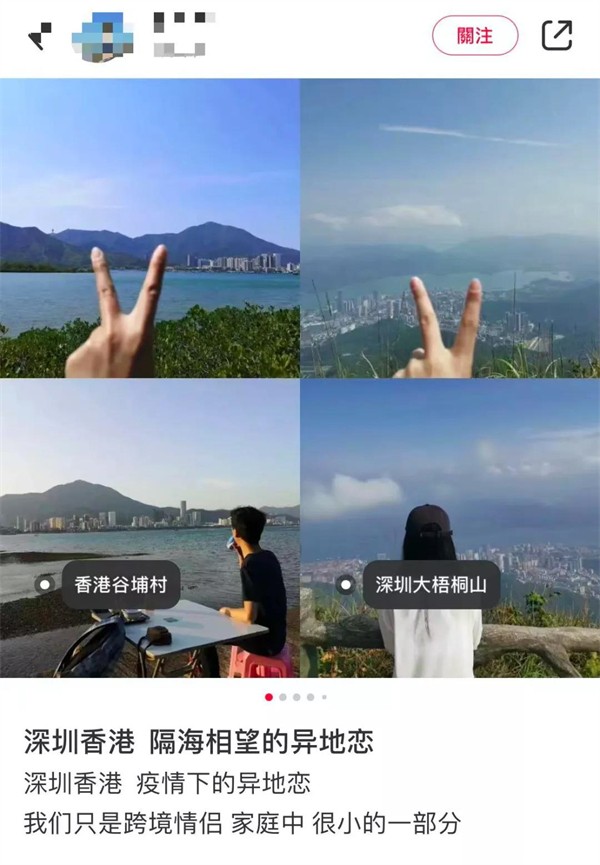Go back using the top-left arrow

point(40,37)
